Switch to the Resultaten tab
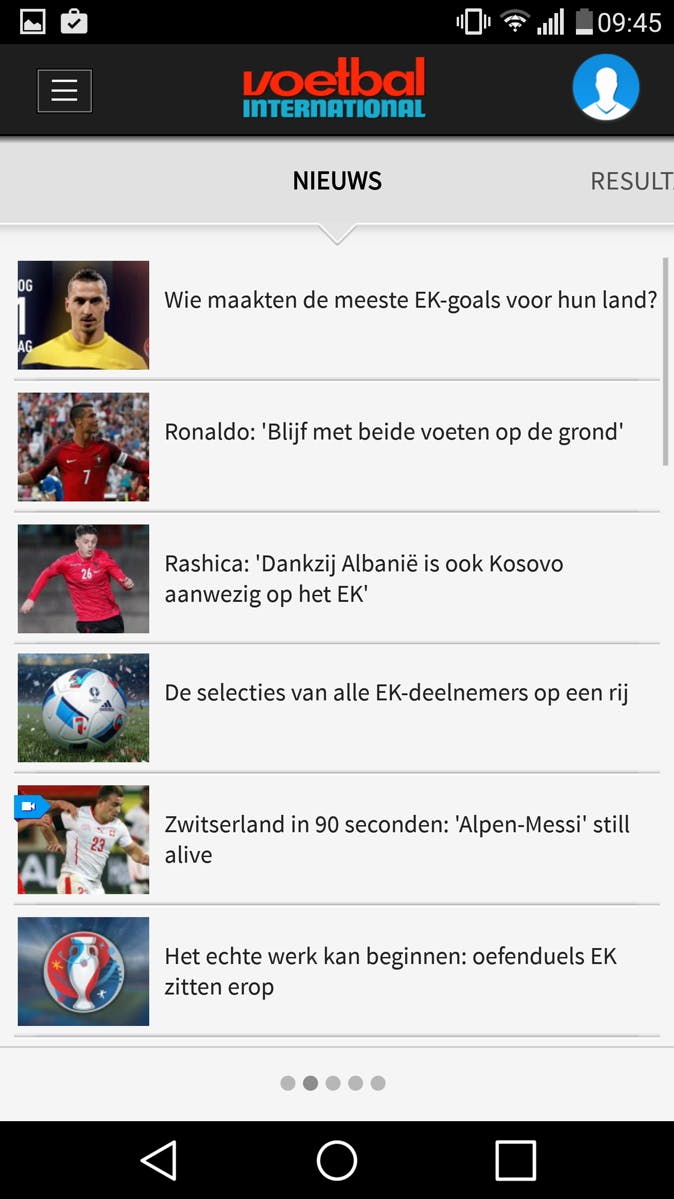This screenshot has height=1199, width=674. 631,181
